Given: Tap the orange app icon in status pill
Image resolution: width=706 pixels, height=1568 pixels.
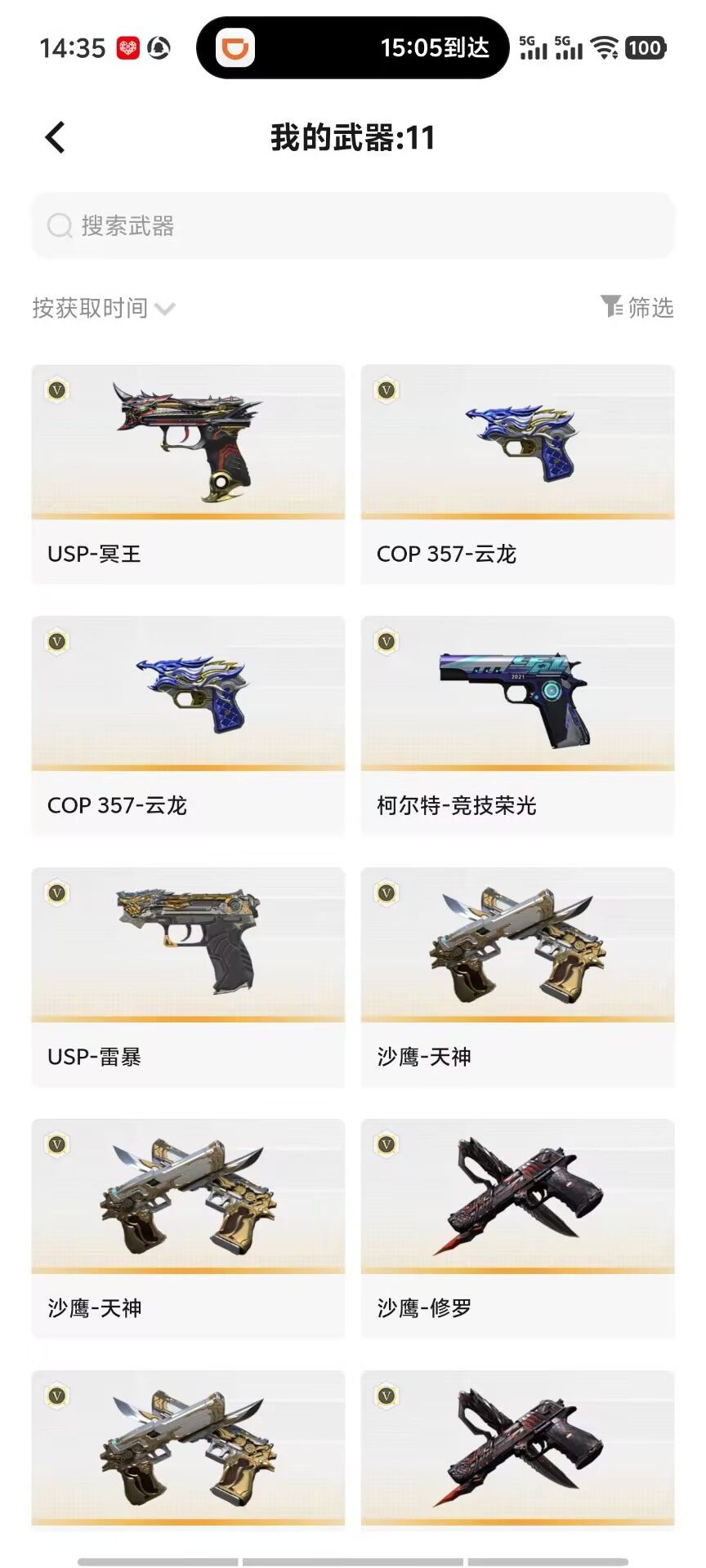Looking at the screenshot, I should [235, 47].
